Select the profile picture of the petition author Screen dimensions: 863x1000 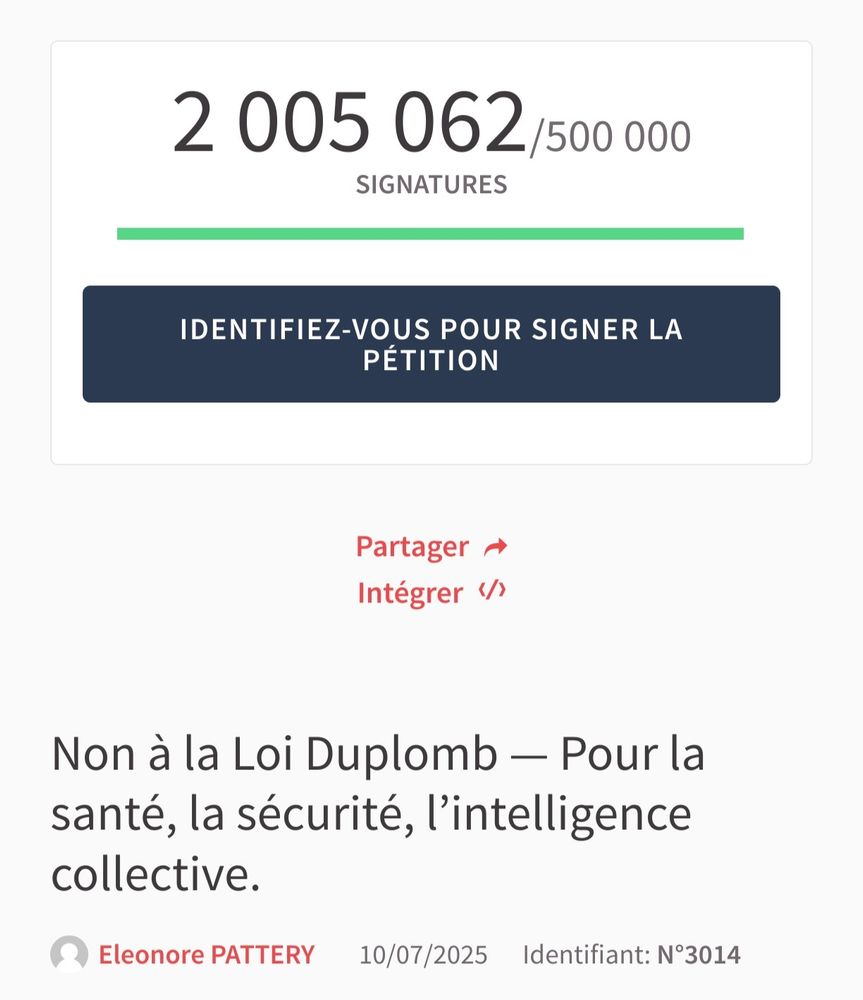[68, 956]
